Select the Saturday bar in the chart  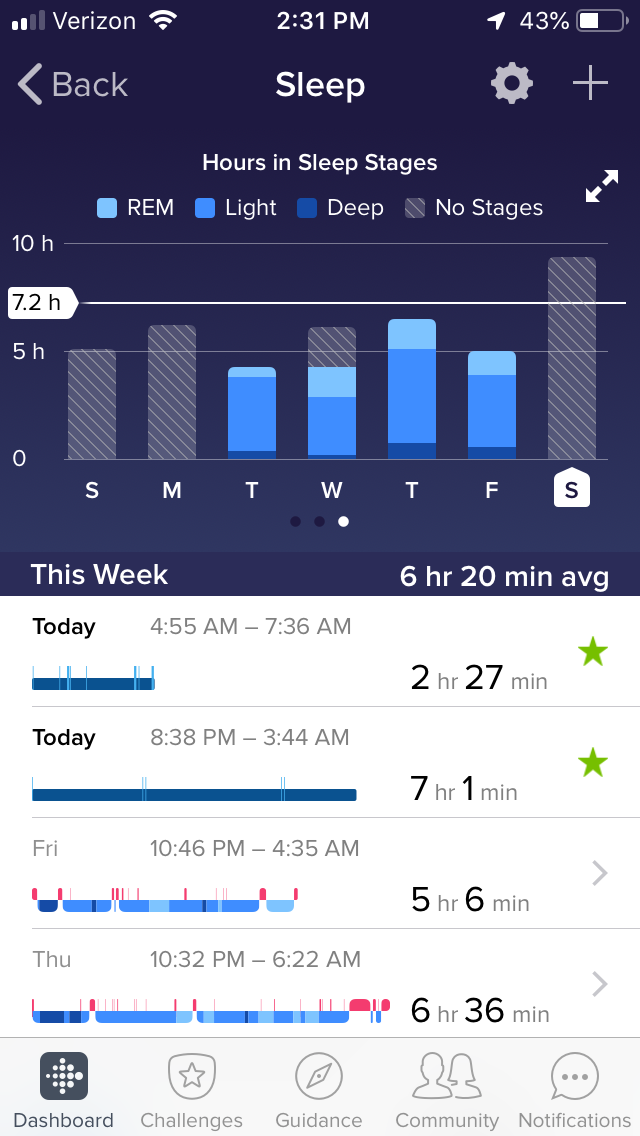[572, 358]
